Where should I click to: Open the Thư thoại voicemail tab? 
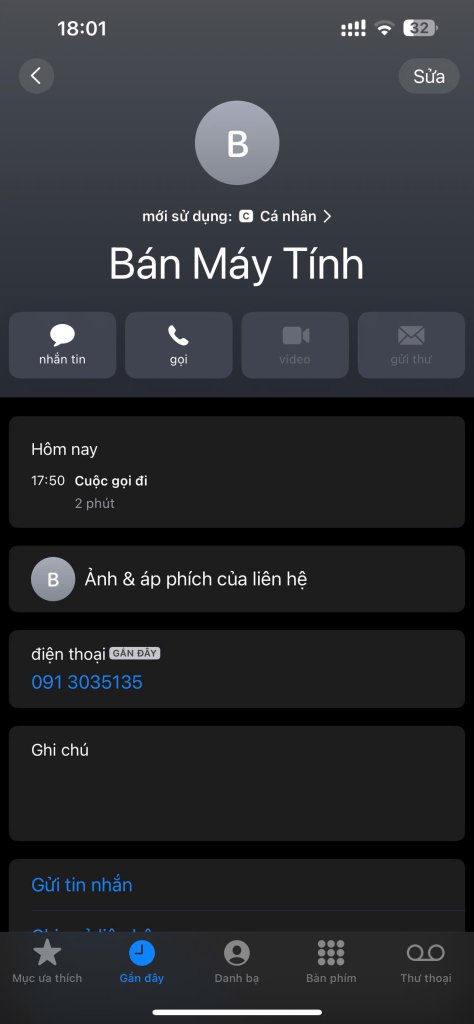pyautogui.click(x=426, y=962)
